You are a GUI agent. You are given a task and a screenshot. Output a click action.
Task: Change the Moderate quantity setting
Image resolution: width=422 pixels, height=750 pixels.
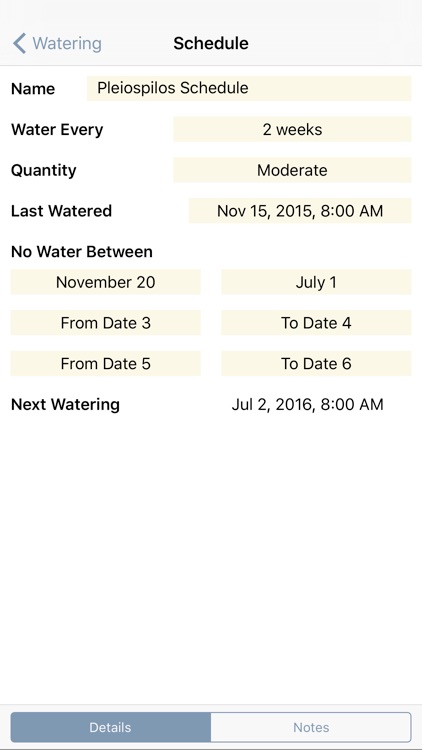[292, 170]
